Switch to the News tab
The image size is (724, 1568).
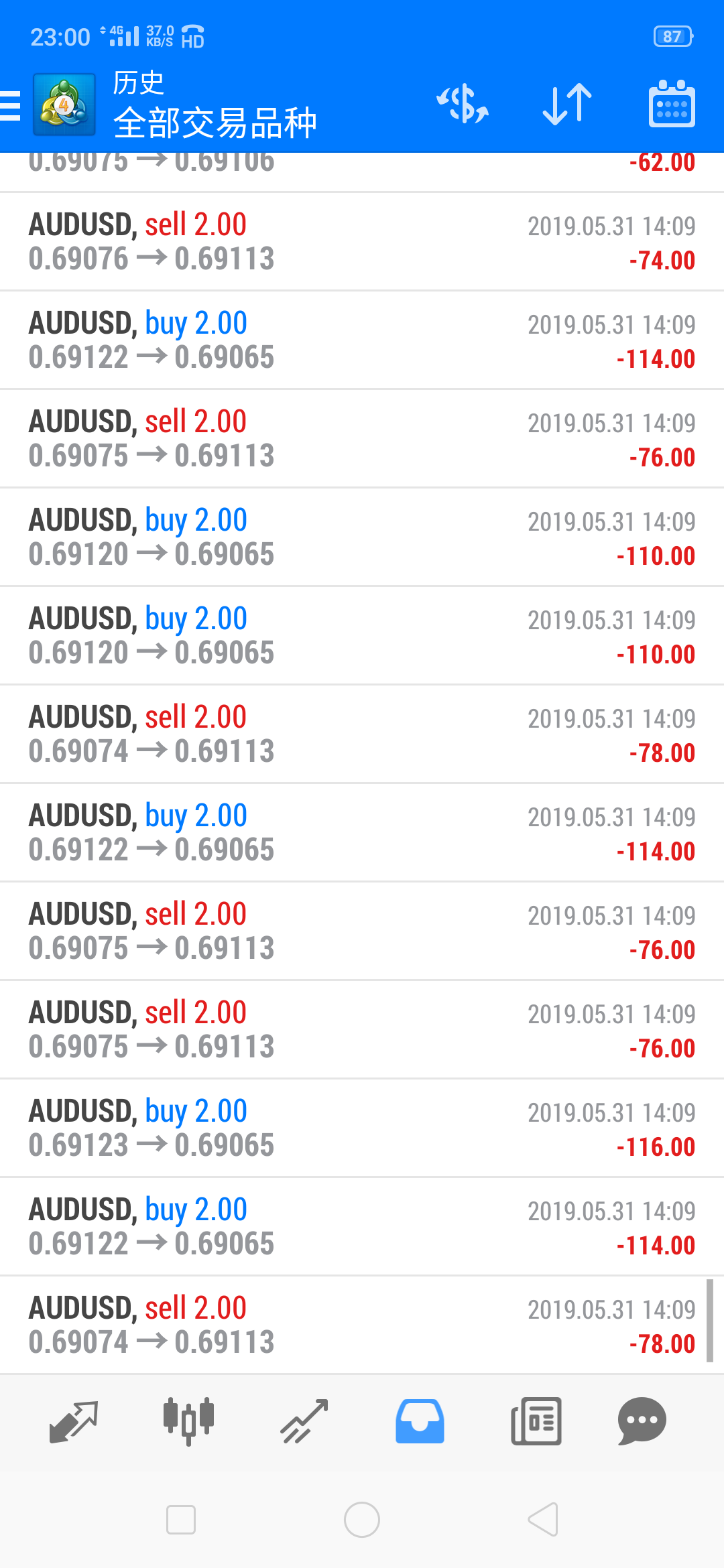(x=536, y=1421)
